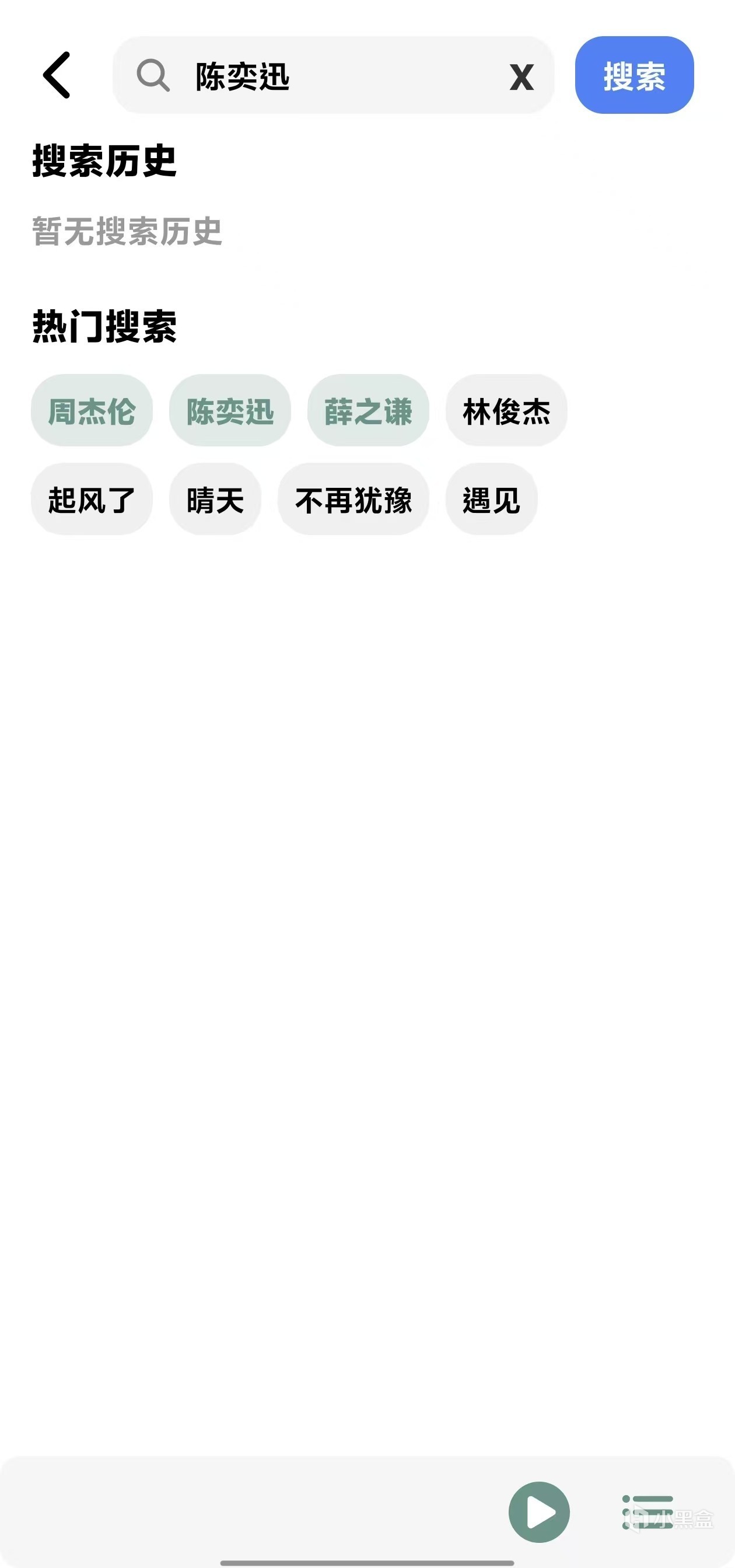The image size is (735, 1568).
Task: Go back using the arrow icon
Action: (57, 75)
